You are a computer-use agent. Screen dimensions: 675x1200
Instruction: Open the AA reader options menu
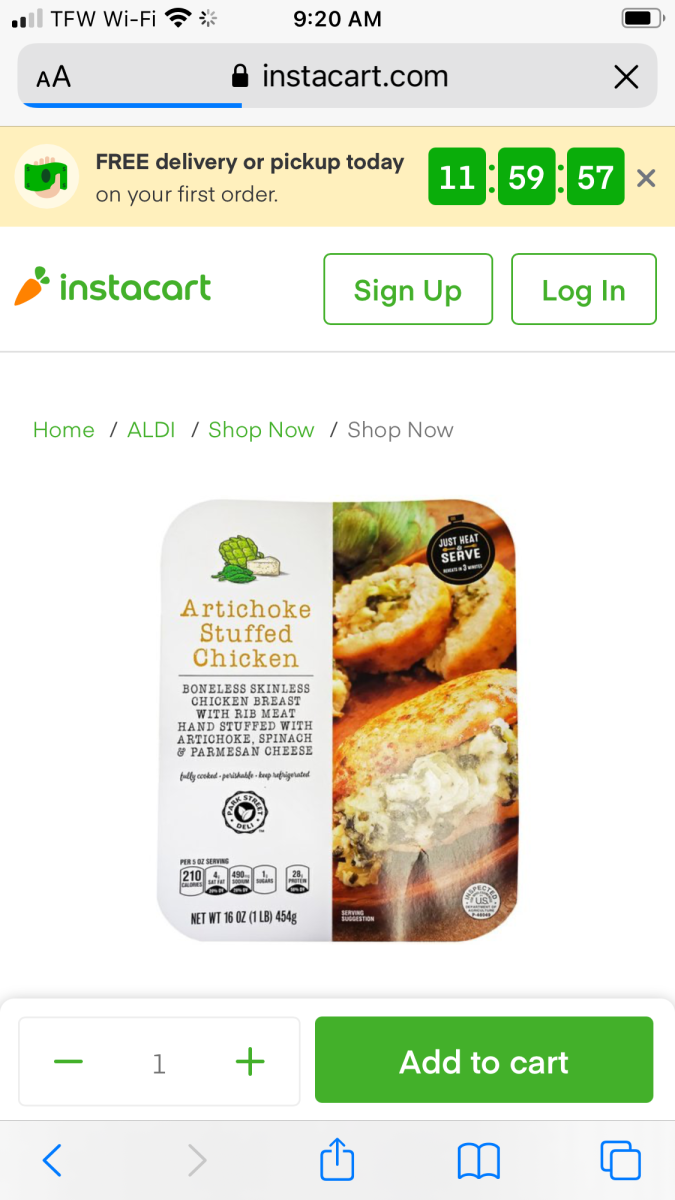[53, 77]
